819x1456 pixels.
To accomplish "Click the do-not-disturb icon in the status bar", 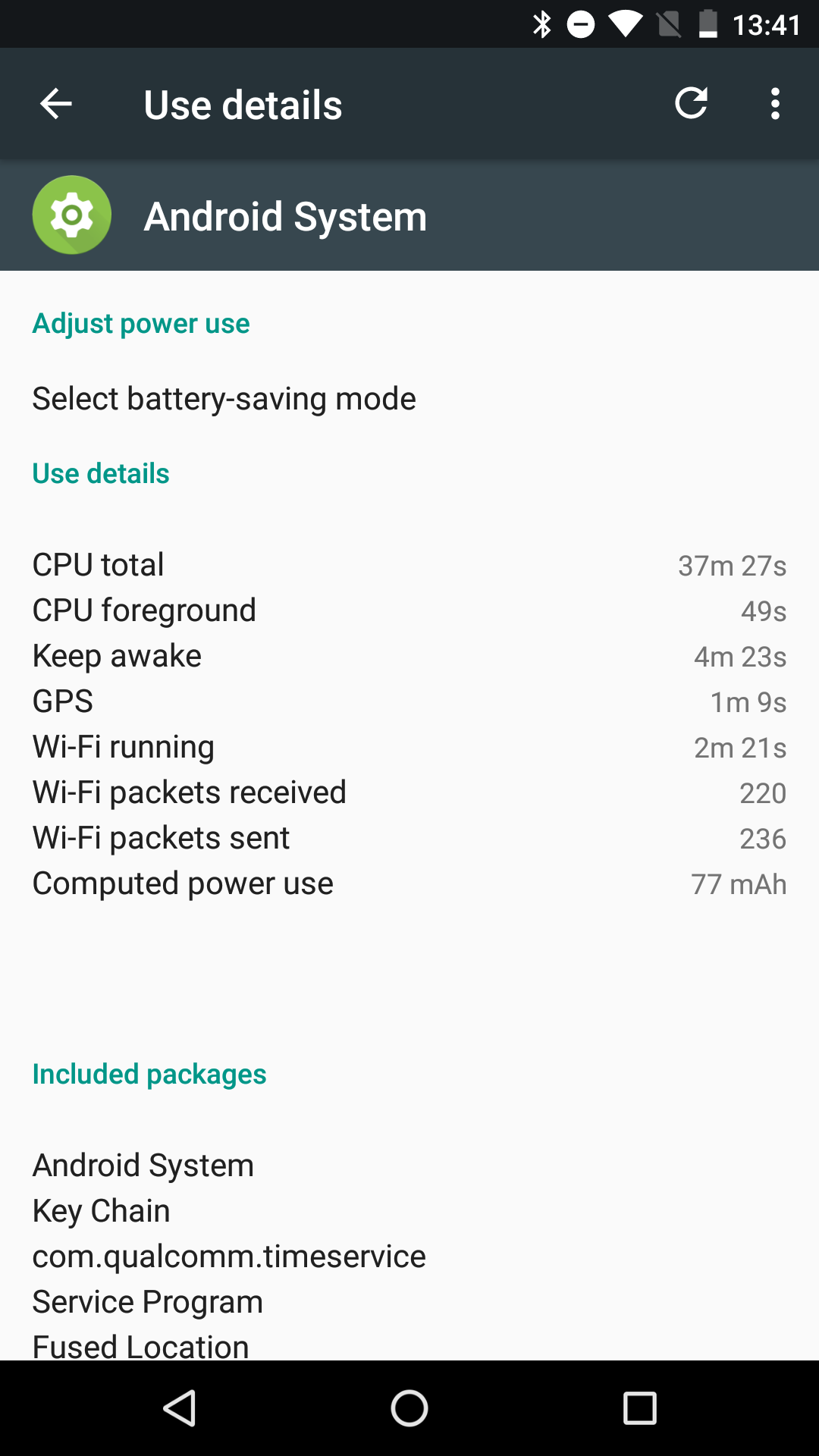I will click(x=582, y=24).
